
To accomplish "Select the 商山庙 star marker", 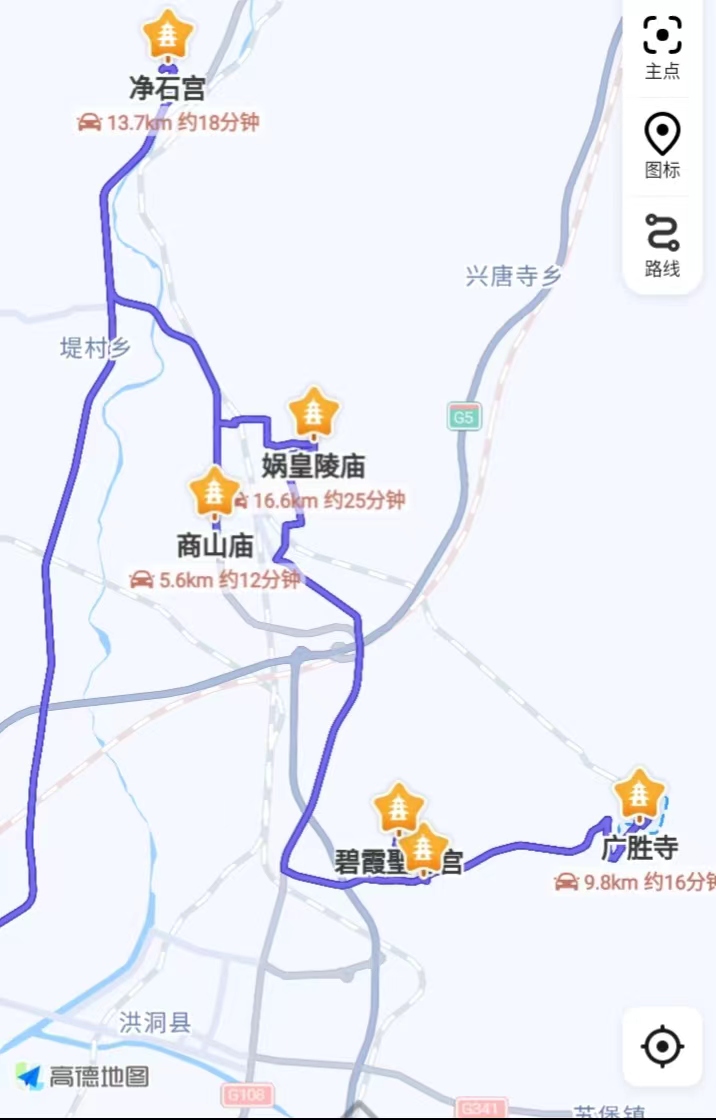I will 215,491.
